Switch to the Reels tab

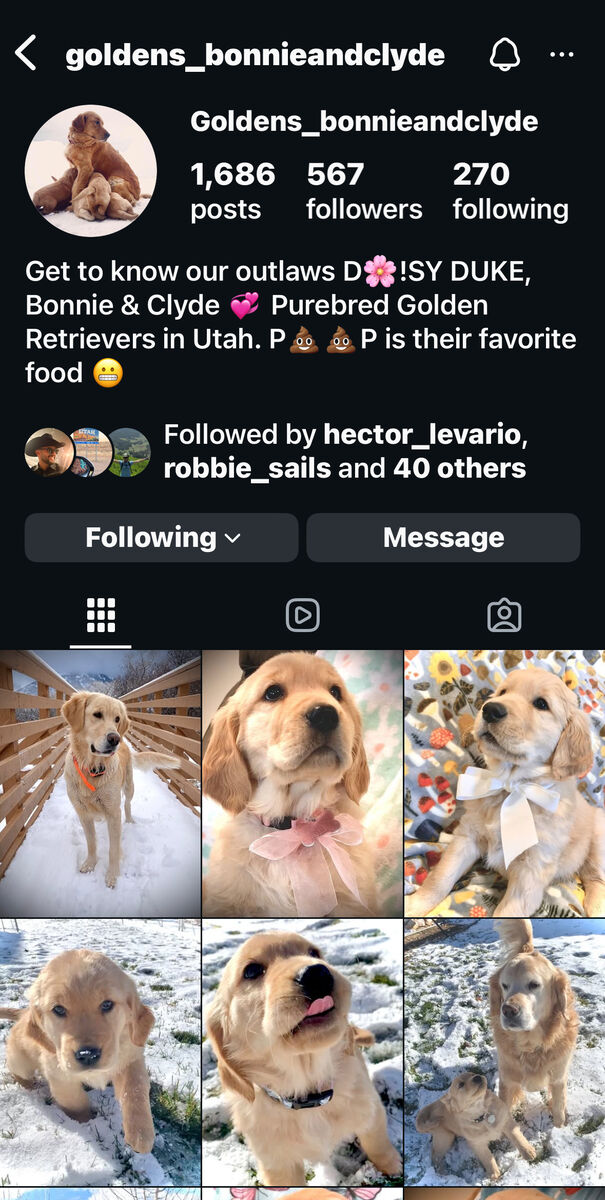click(302, 615)
